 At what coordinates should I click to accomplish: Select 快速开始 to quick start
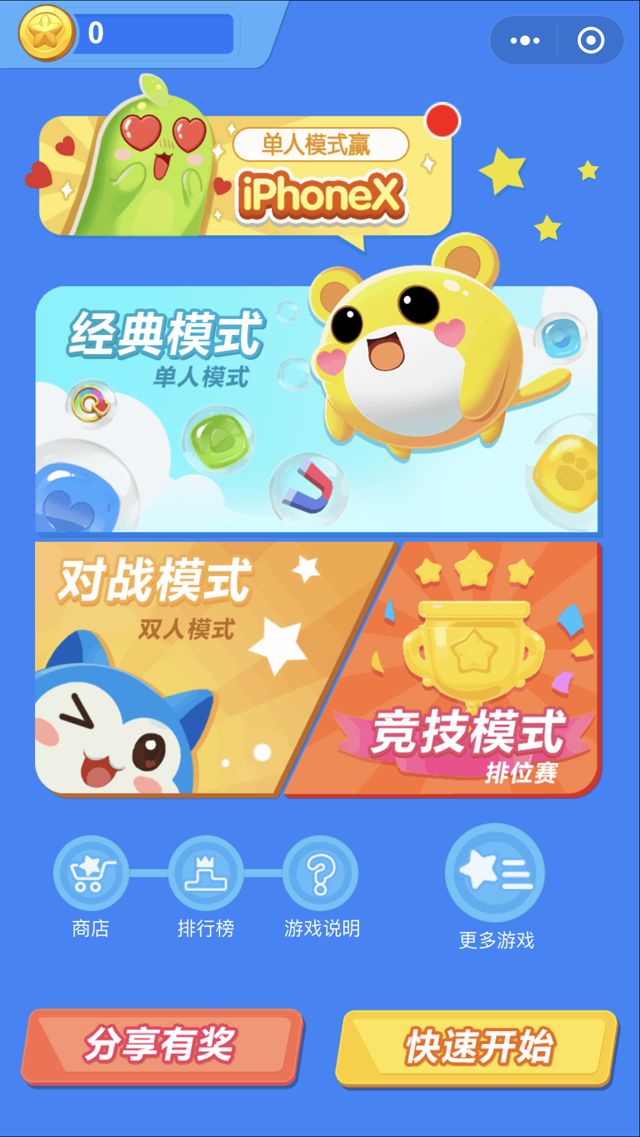[x=478, y=1047]
